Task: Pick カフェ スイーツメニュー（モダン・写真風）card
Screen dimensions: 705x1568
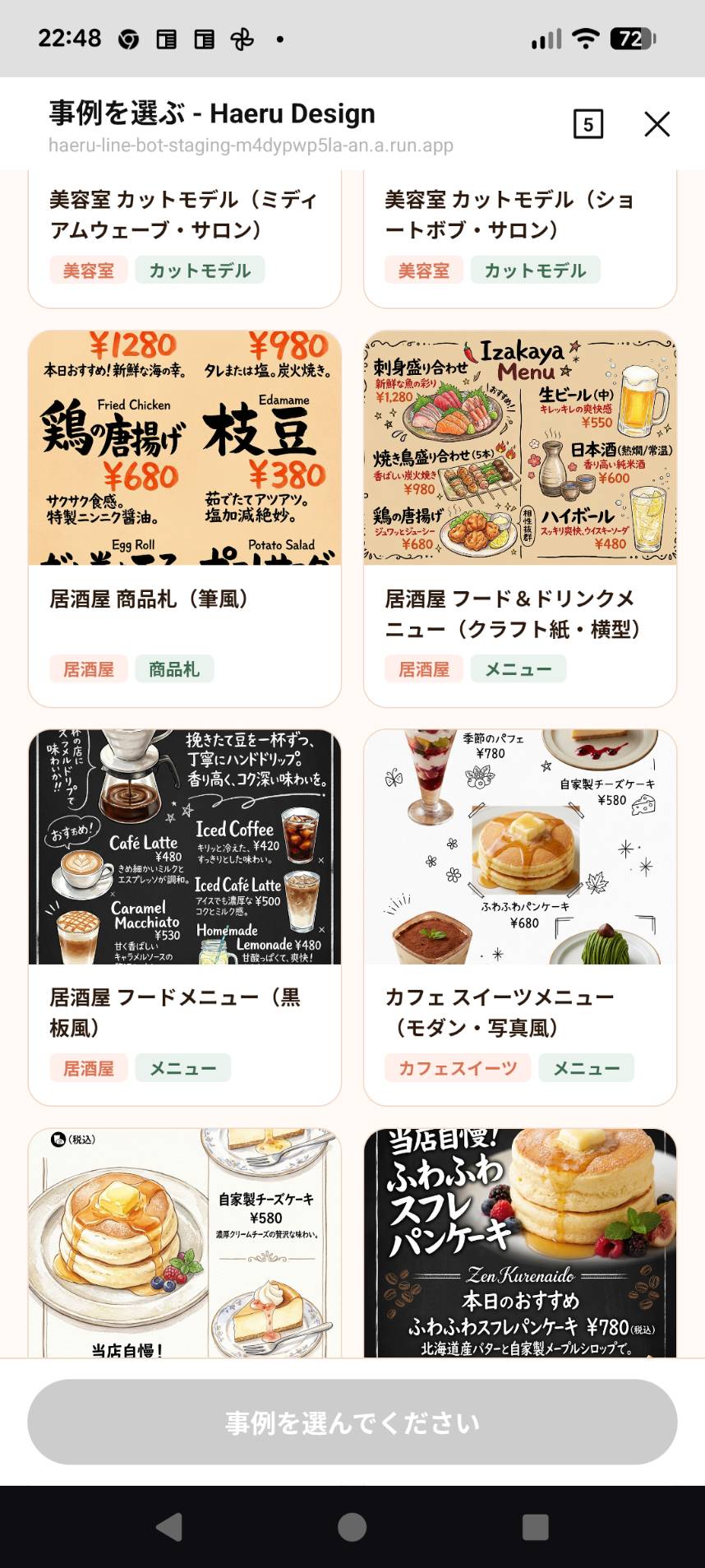Action: (519, 917)
